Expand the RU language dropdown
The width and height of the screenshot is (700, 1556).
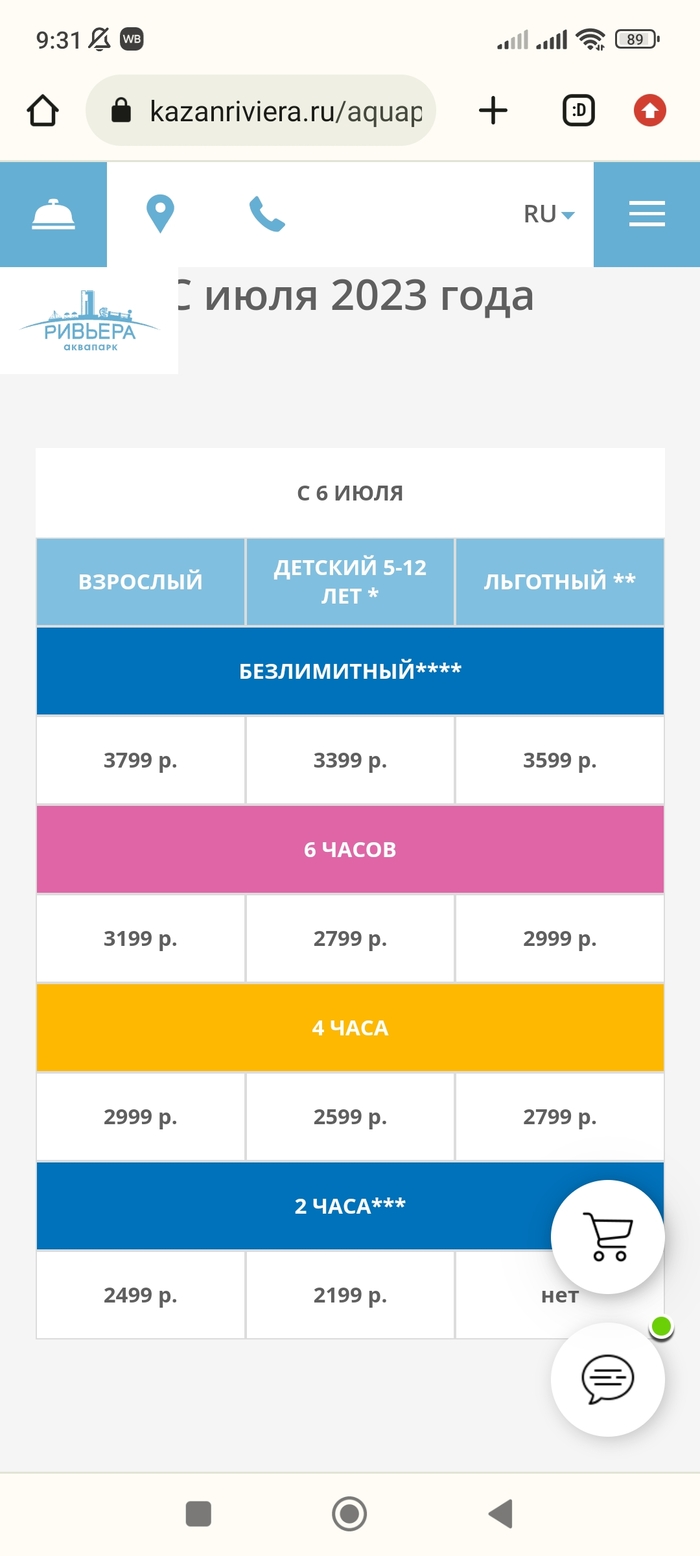[x=549, y=214]
